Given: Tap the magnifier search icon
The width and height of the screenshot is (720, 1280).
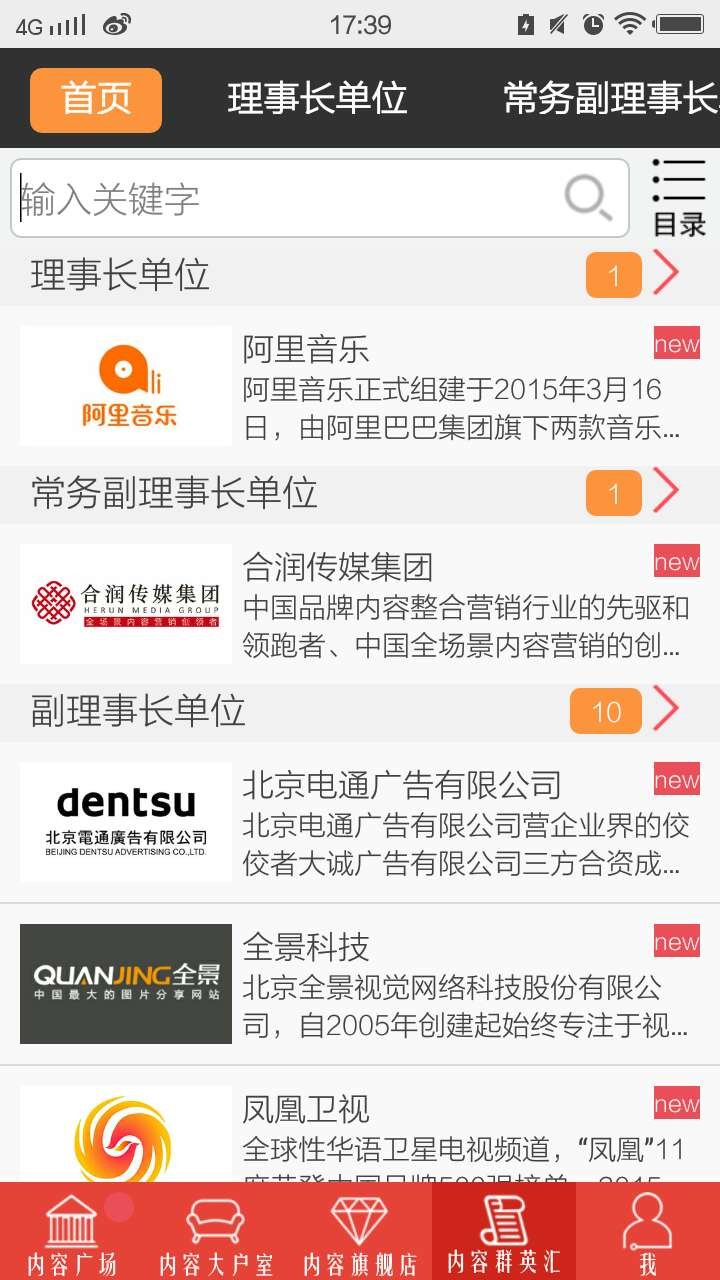Looking at the screenshot, I should pos(588,198).
